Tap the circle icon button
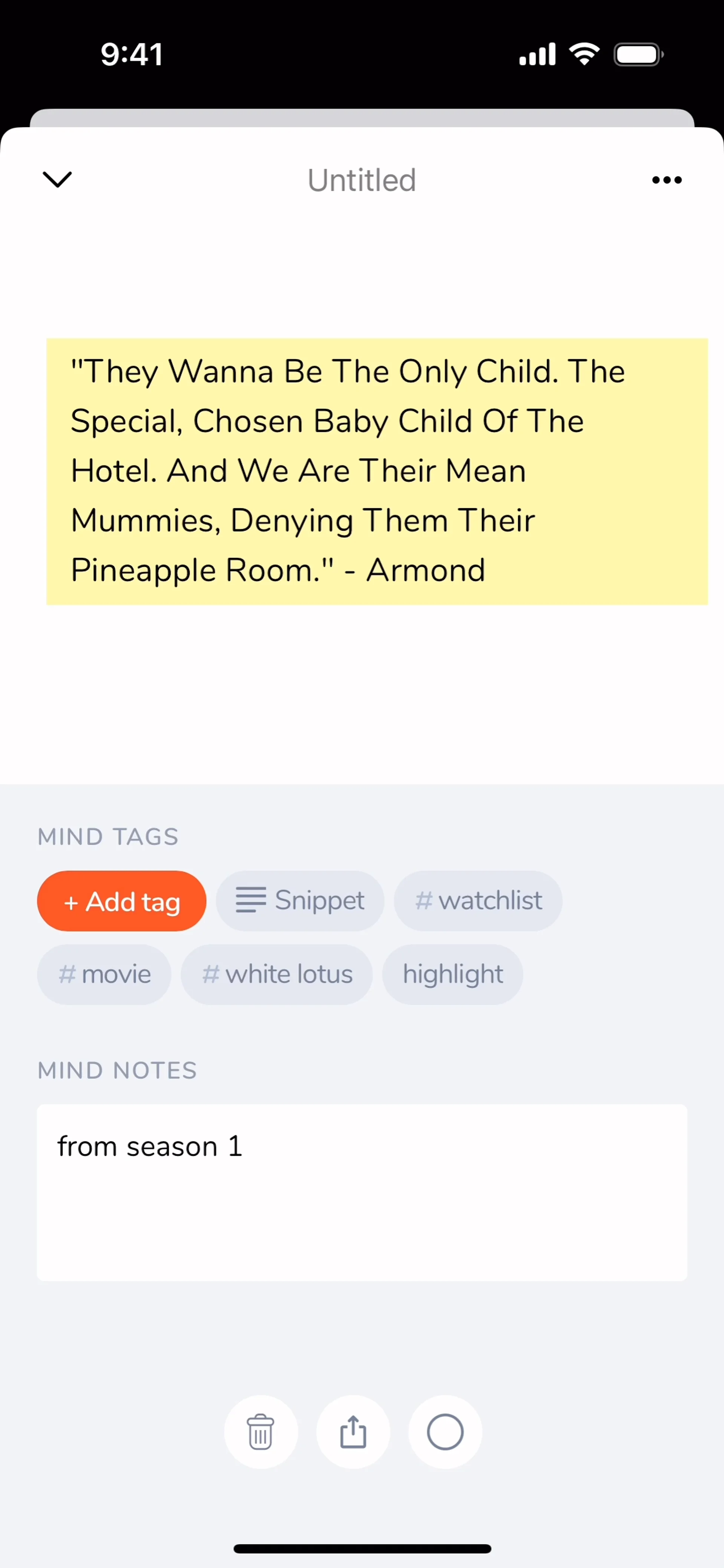 (445, 1432)
